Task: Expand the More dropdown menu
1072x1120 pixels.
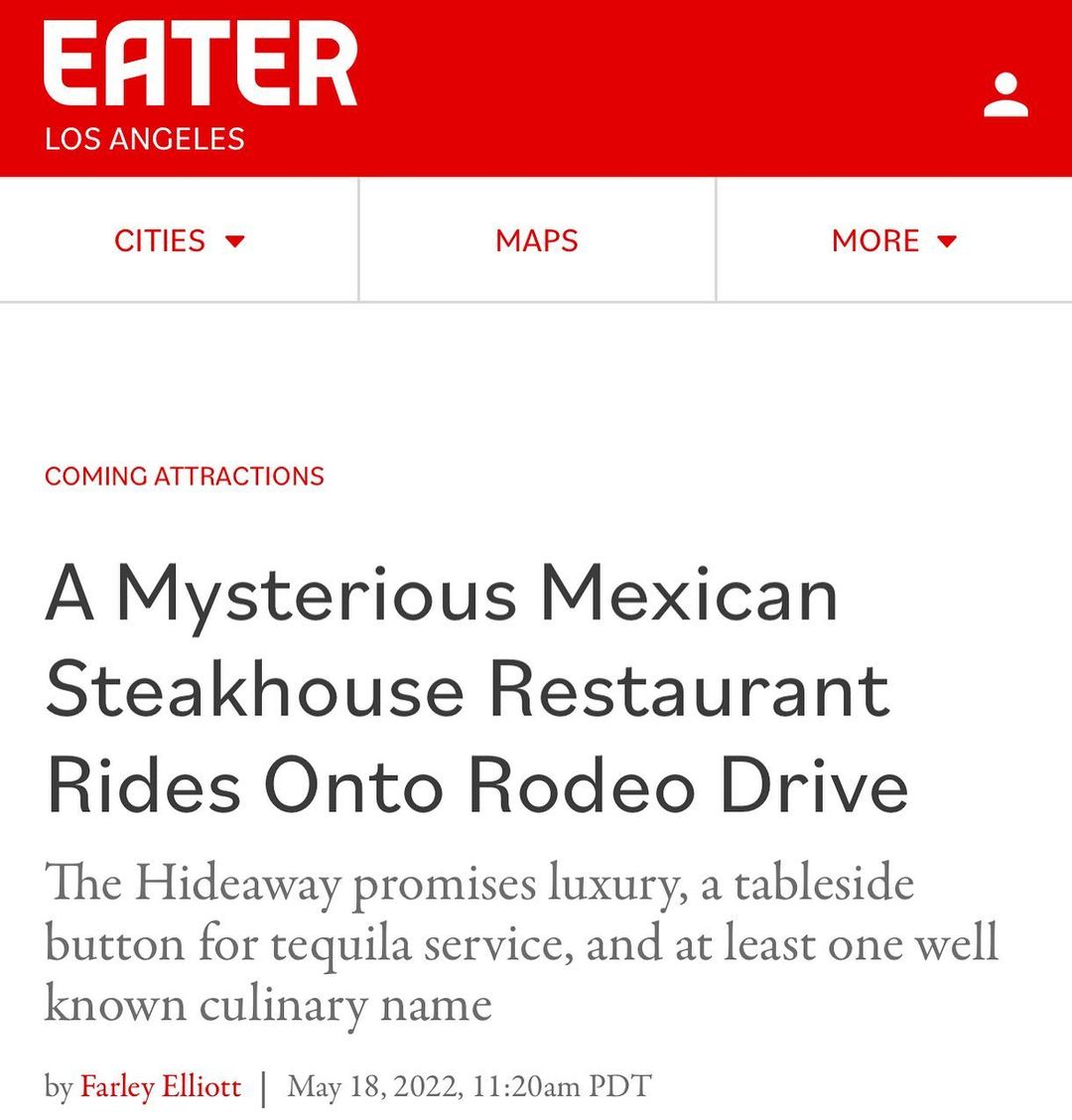Action: 893,240
